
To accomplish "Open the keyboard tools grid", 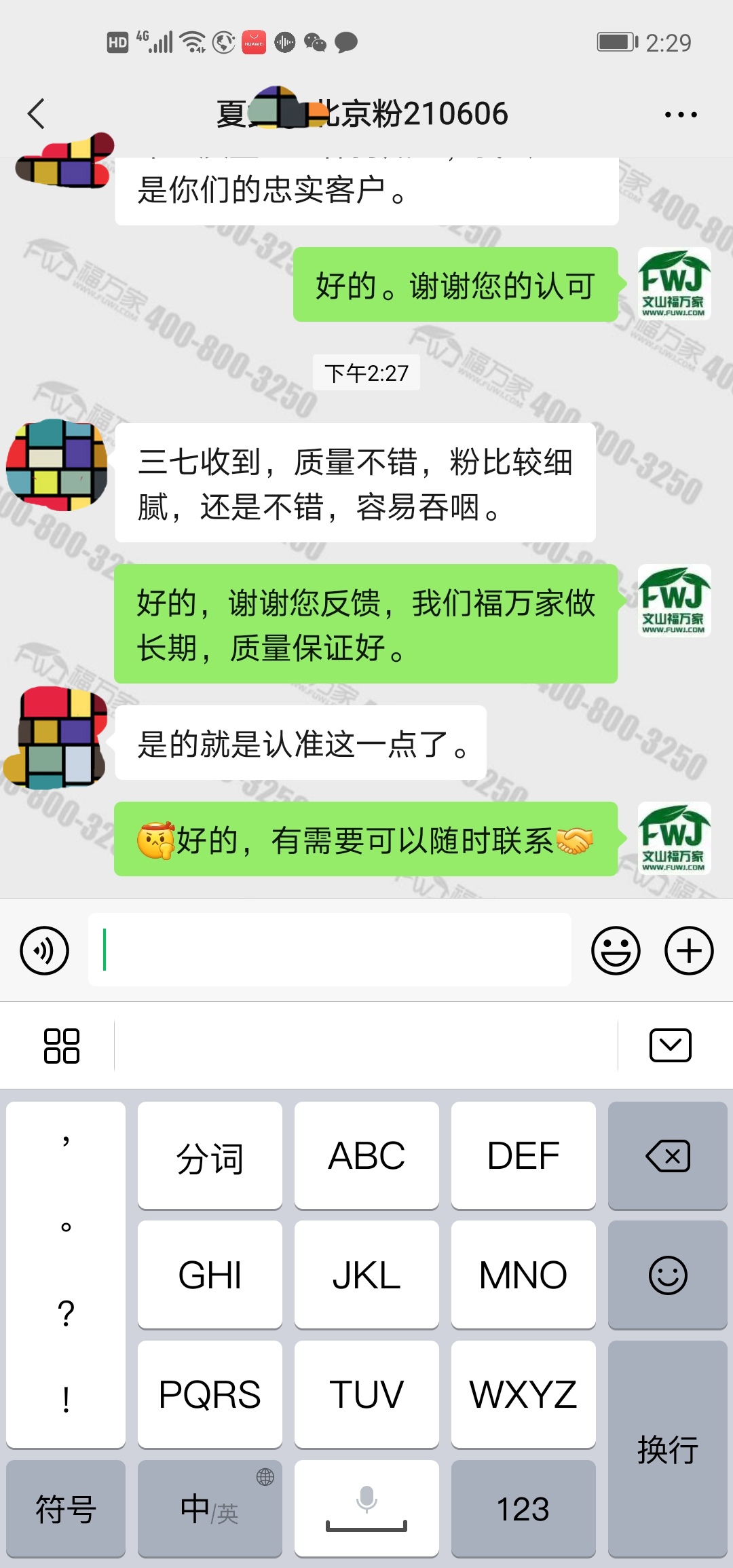I will 61,1045.
